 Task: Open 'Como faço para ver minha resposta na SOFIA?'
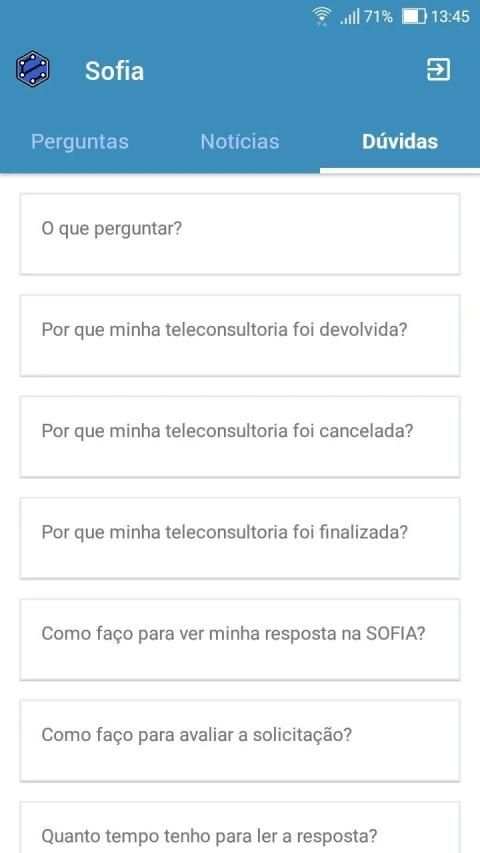coord(240,639)
